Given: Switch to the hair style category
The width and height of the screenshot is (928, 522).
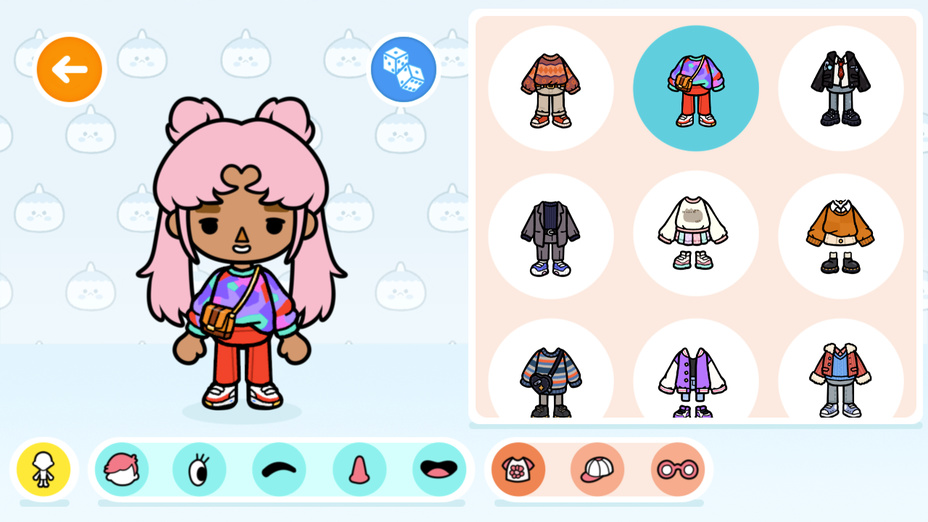Looking at the screenshot, I should pyautogui.click(x=122, y=470).
